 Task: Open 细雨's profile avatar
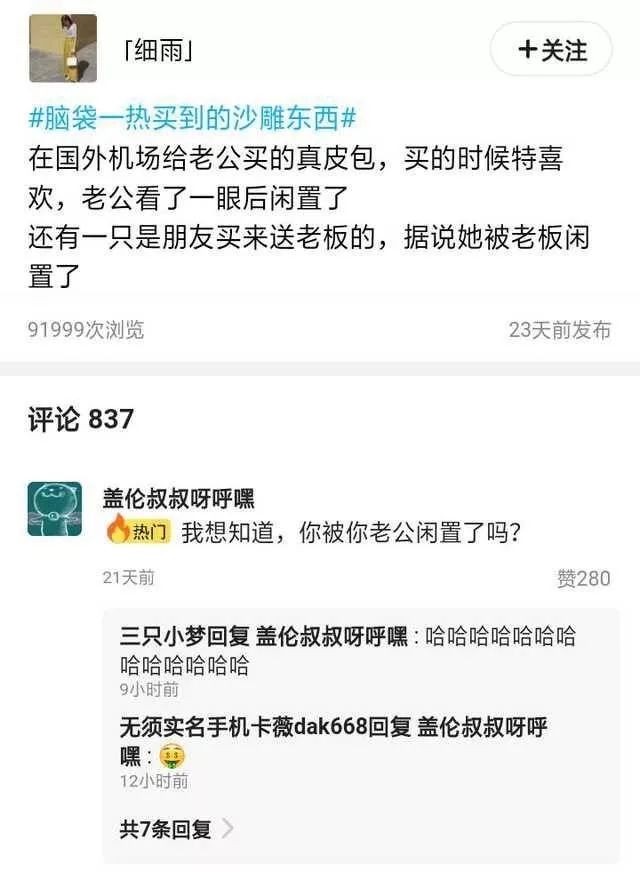[63, 48]
